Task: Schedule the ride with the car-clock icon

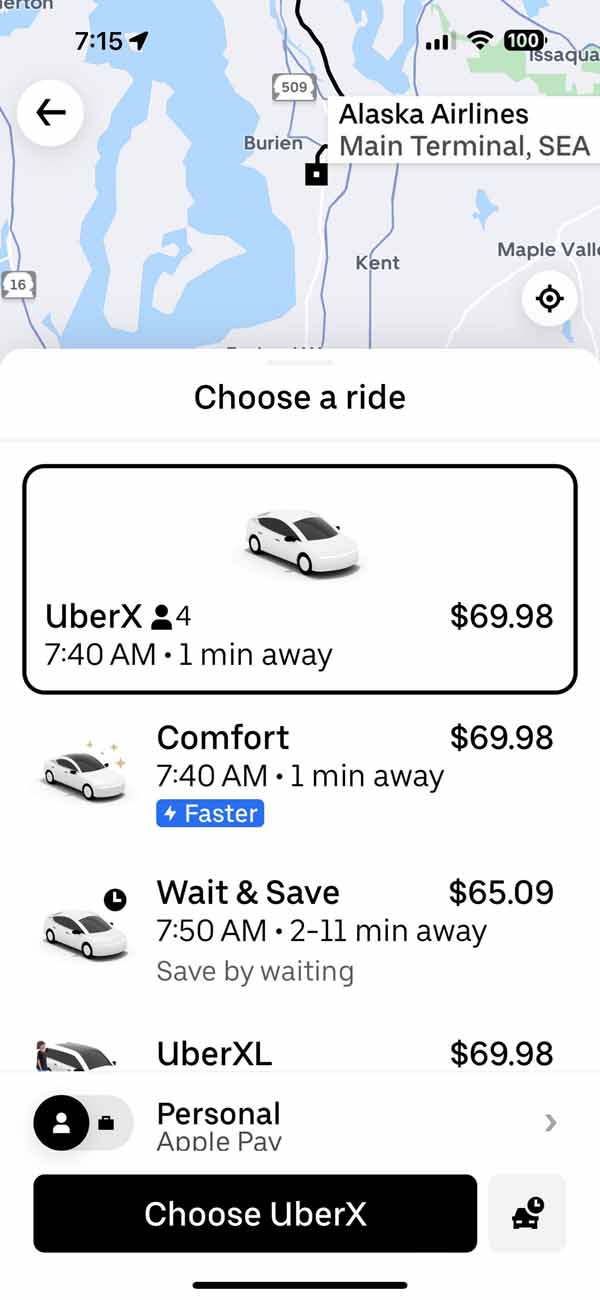Action: (527, 1214)
